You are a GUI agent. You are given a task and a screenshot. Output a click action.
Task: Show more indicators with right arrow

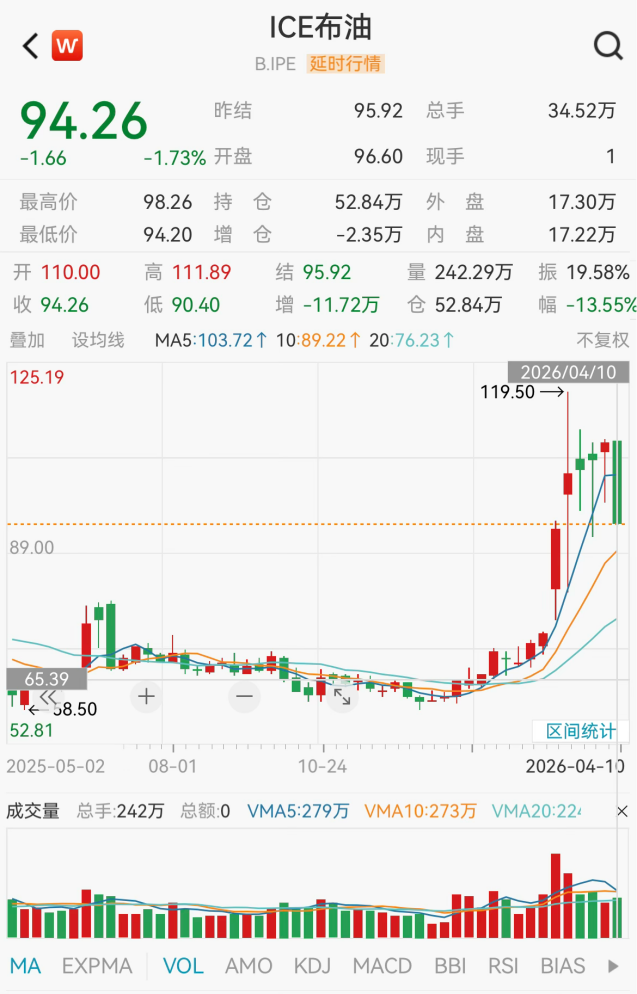pyautogui.click(x=613, y=966)
